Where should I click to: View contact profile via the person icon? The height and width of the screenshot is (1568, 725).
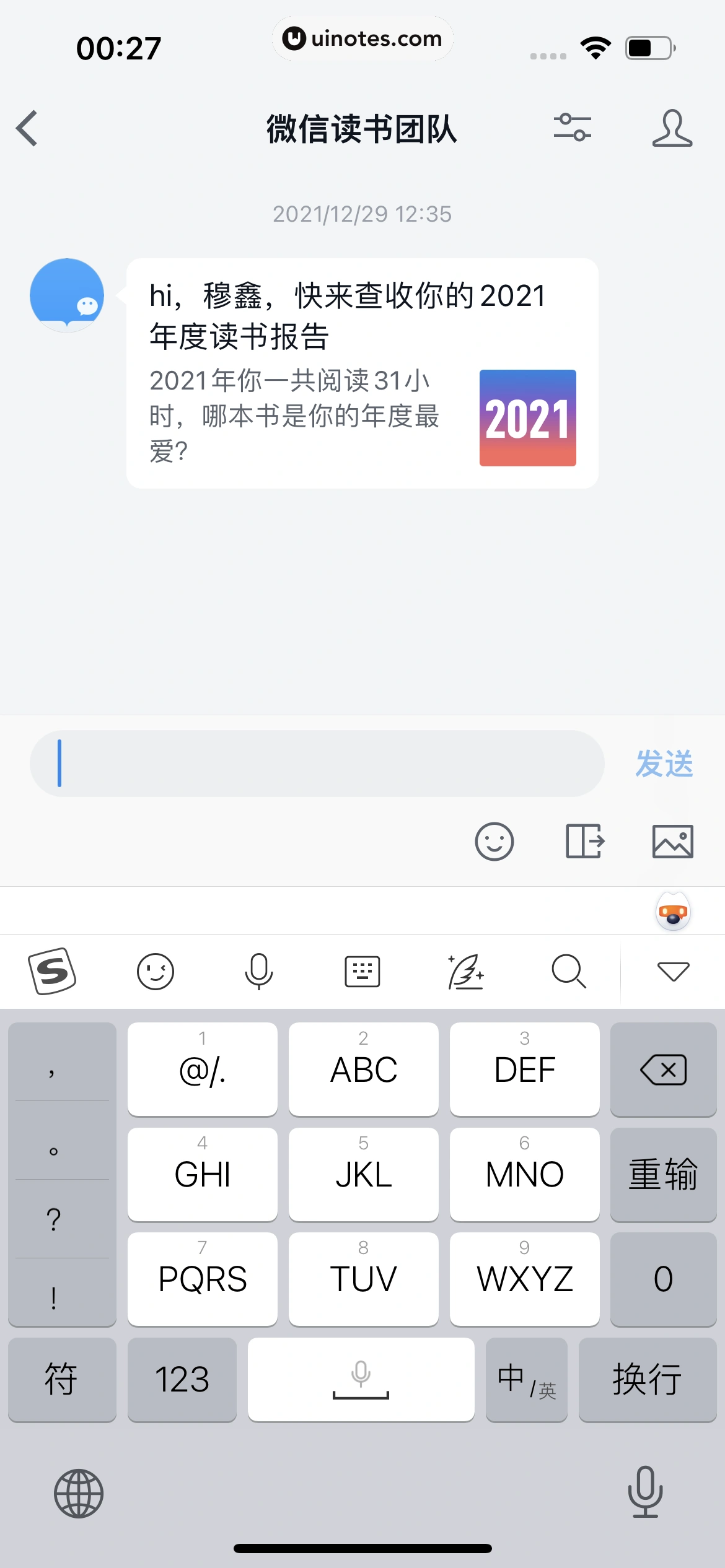click(672, 129)
